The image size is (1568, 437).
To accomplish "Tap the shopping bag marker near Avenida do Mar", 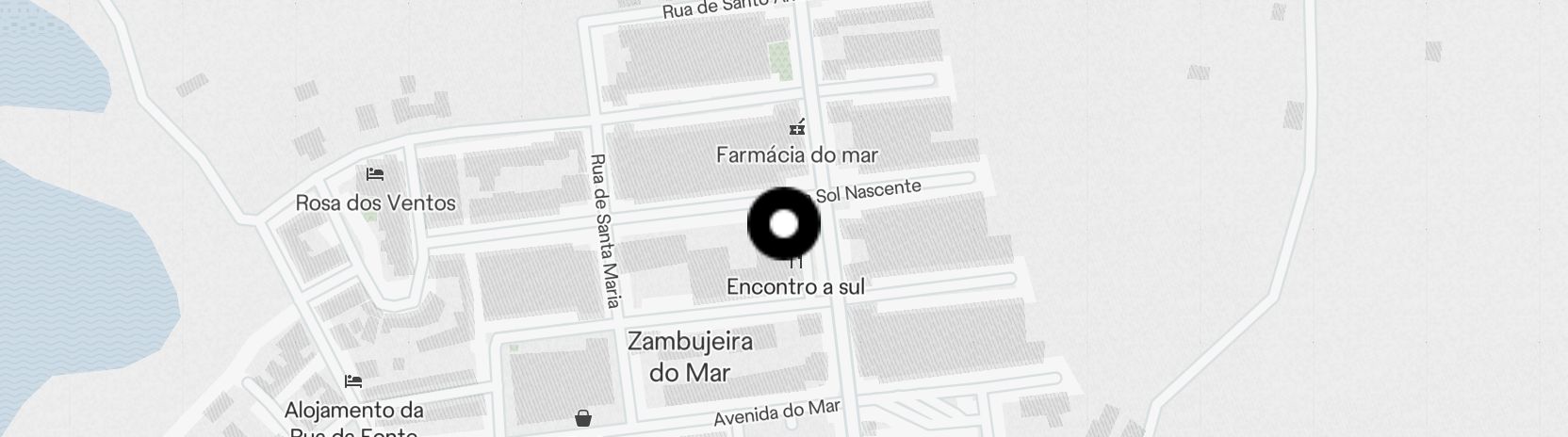I will click(x=584, y=417).
